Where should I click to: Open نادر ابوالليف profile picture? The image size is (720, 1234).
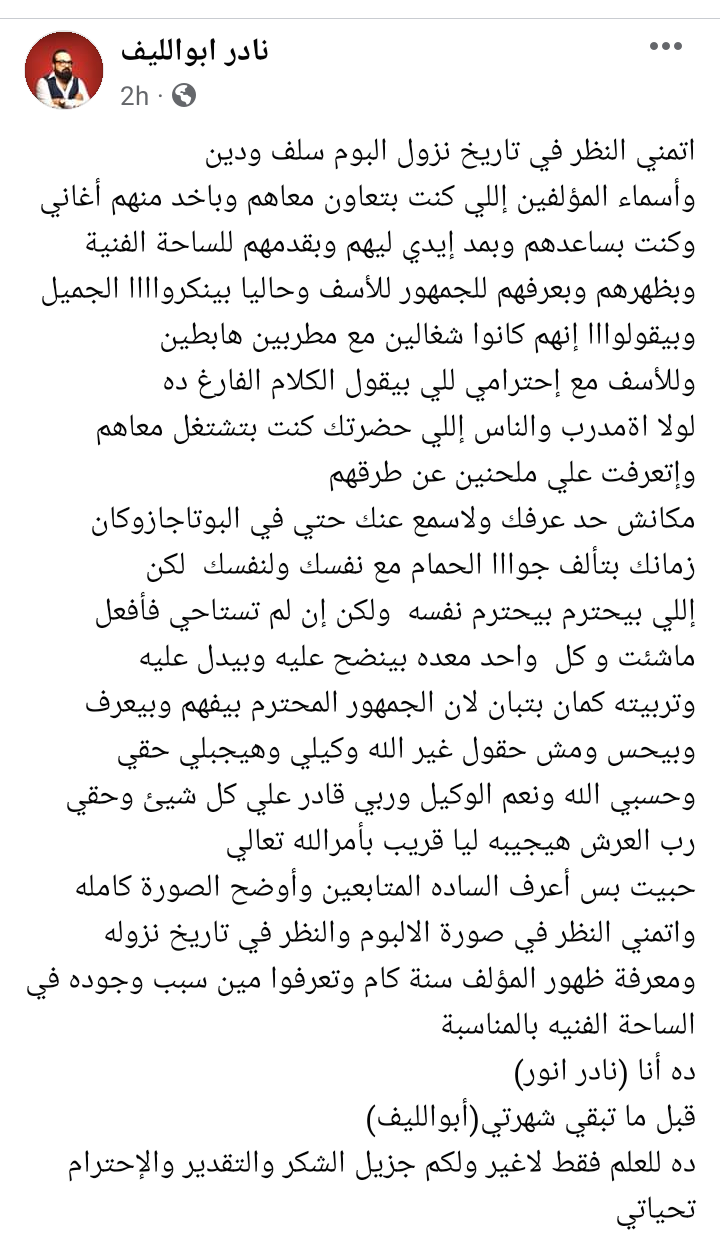[64, 70]
